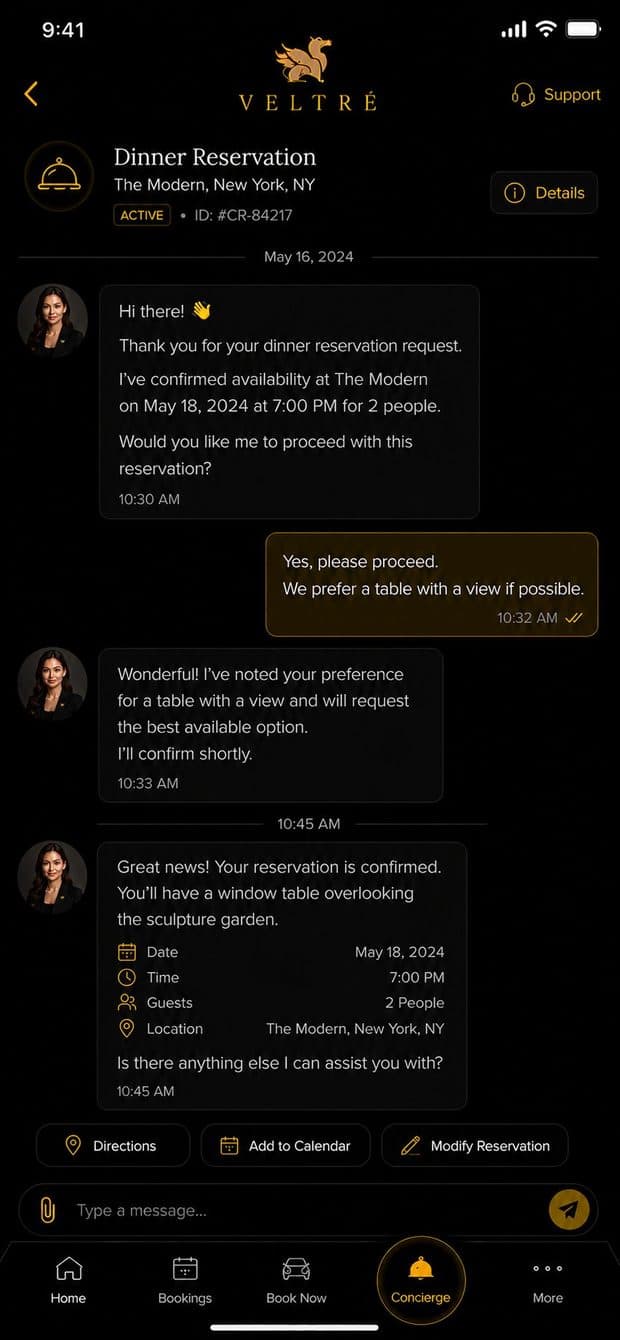
Task: Open the Bookings tab
Action: 185,1281
